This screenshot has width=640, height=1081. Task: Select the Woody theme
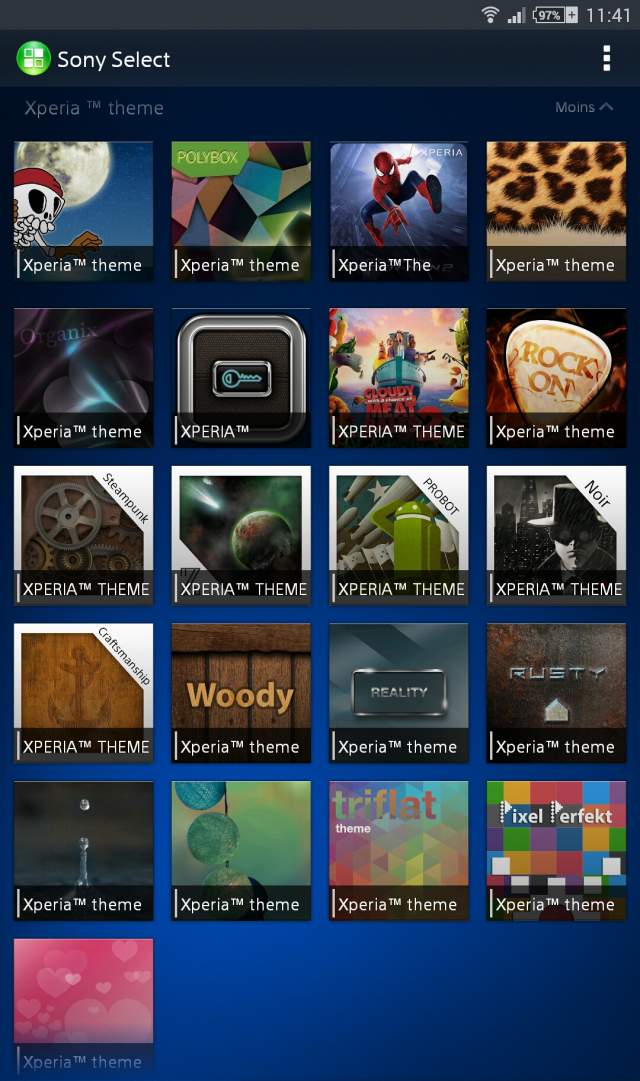coord(241,692)
